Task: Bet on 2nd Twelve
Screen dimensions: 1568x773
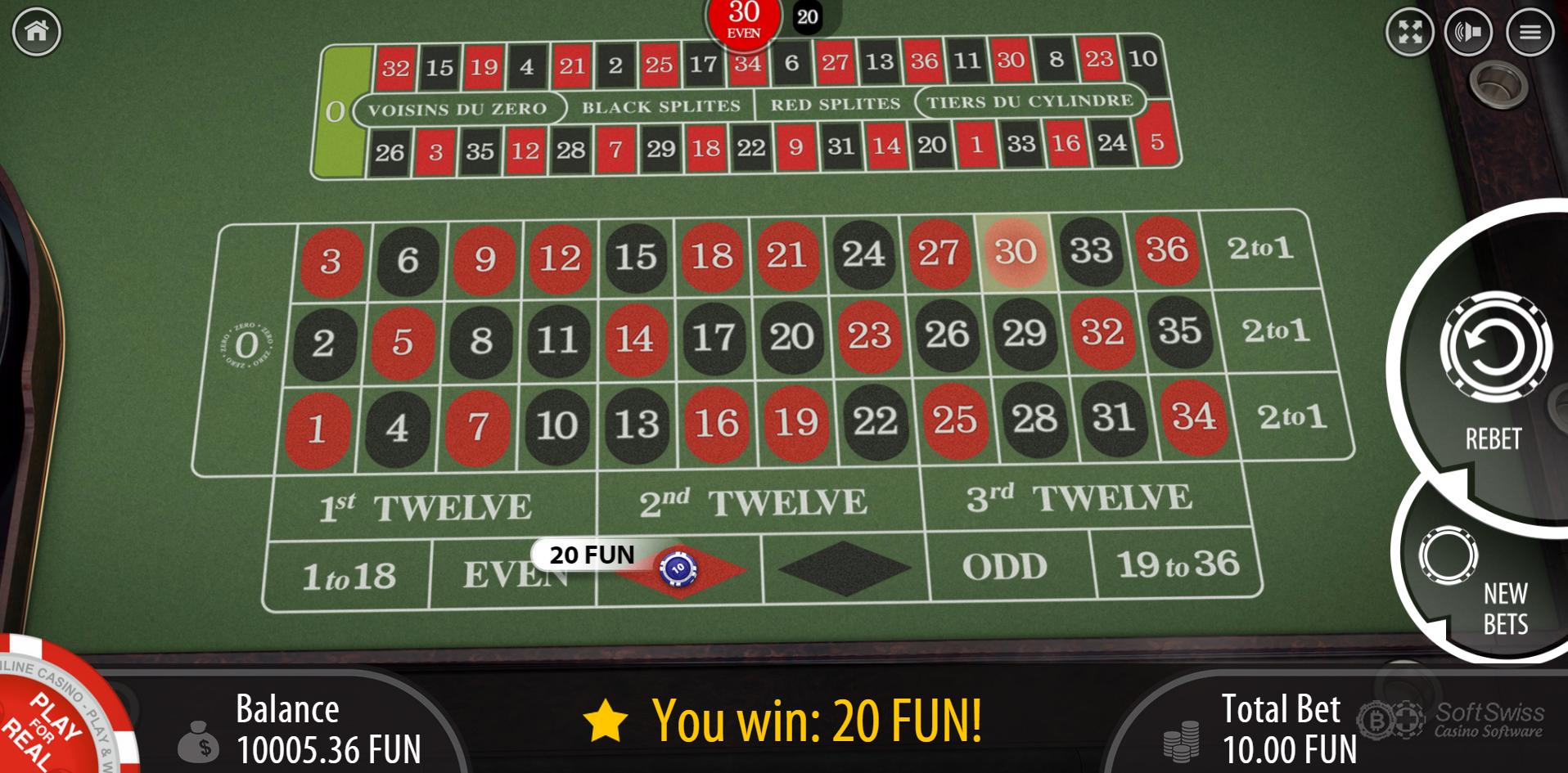Action: coord(753,503)
